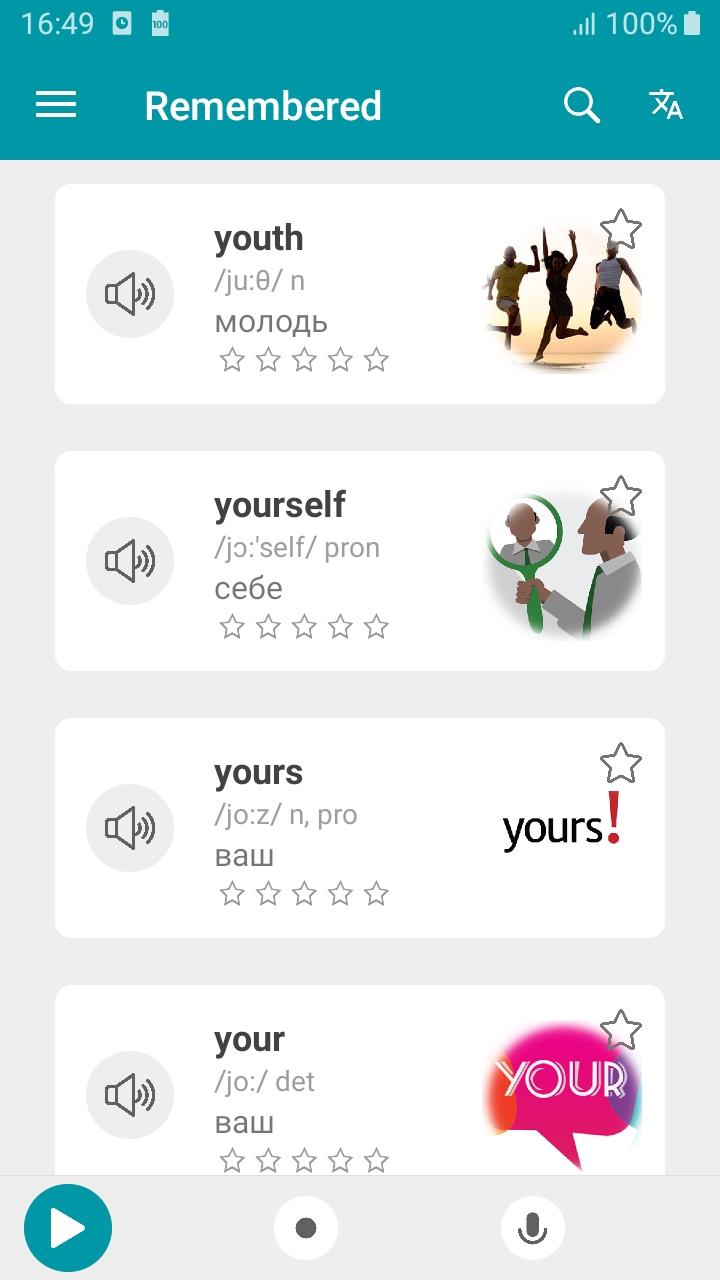Tap the search icon in the toolbar

click(x=581, y=105)
